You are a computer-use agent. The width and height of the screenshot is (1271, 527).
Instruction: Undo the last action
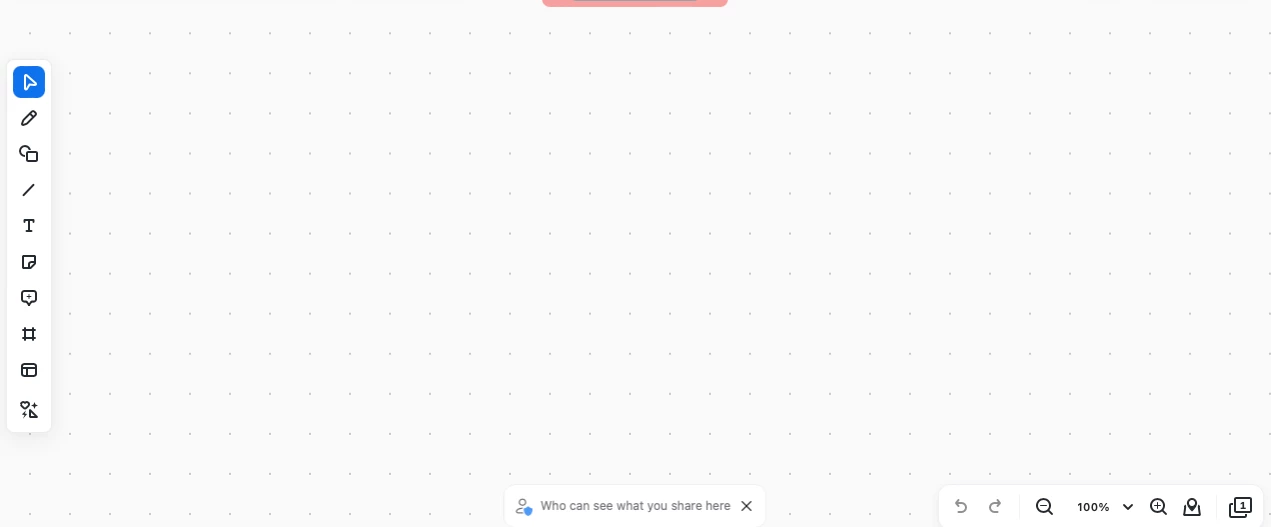click(961, 507)
